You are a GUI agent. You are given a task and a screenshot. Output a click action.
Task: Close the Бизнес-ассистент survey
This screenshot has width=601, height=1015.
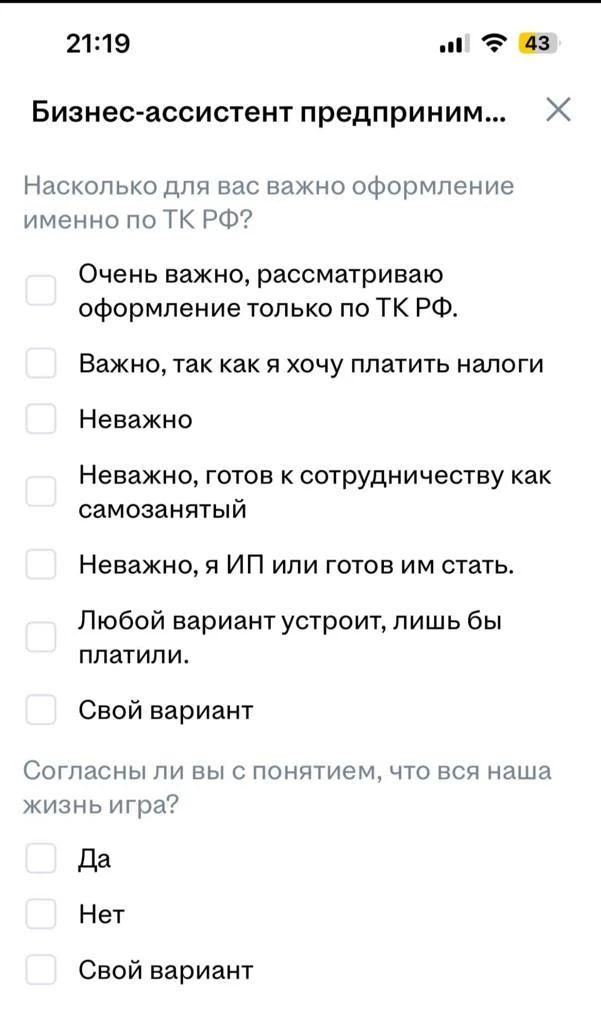558,111
